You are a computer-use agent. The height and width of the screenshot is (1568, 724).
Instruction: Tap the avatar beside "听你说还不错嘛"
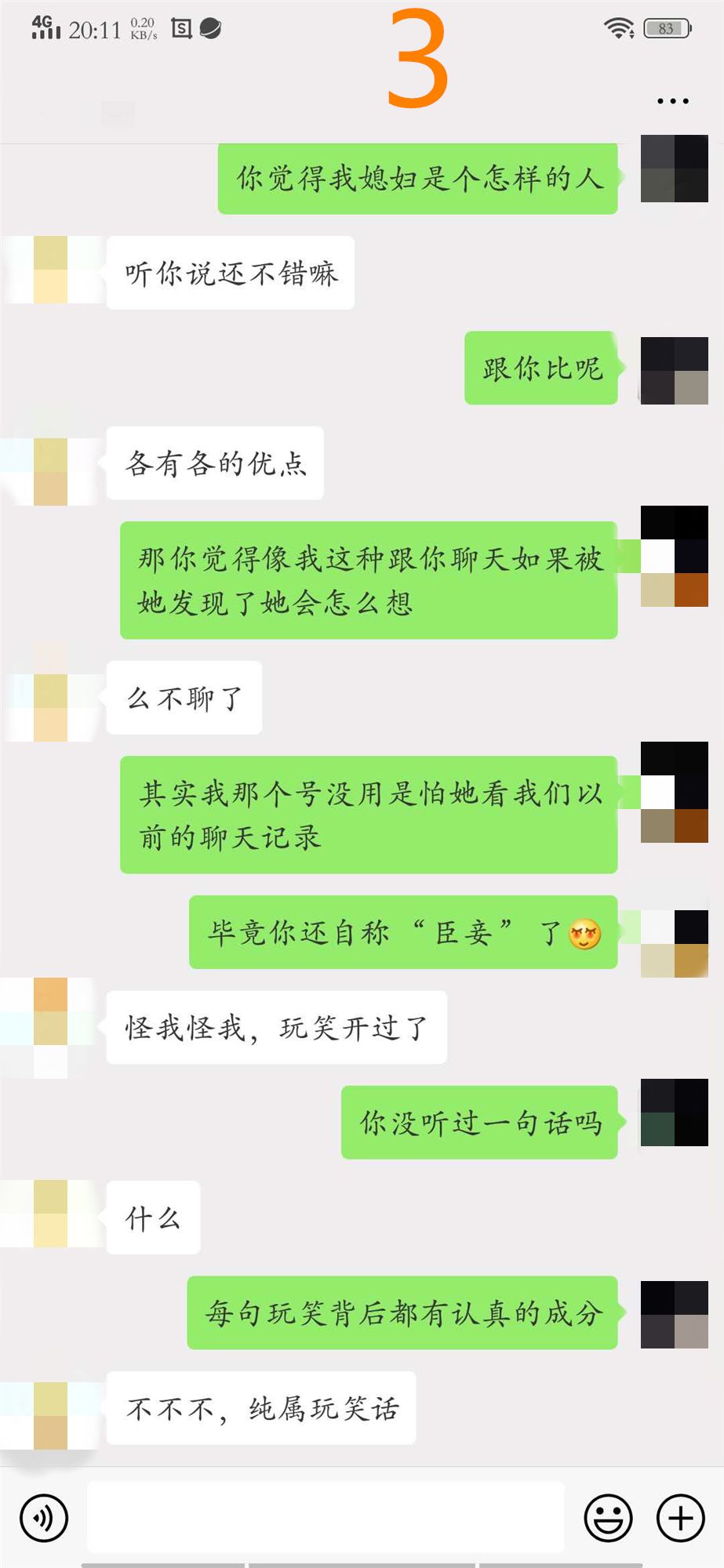(52, 270)
